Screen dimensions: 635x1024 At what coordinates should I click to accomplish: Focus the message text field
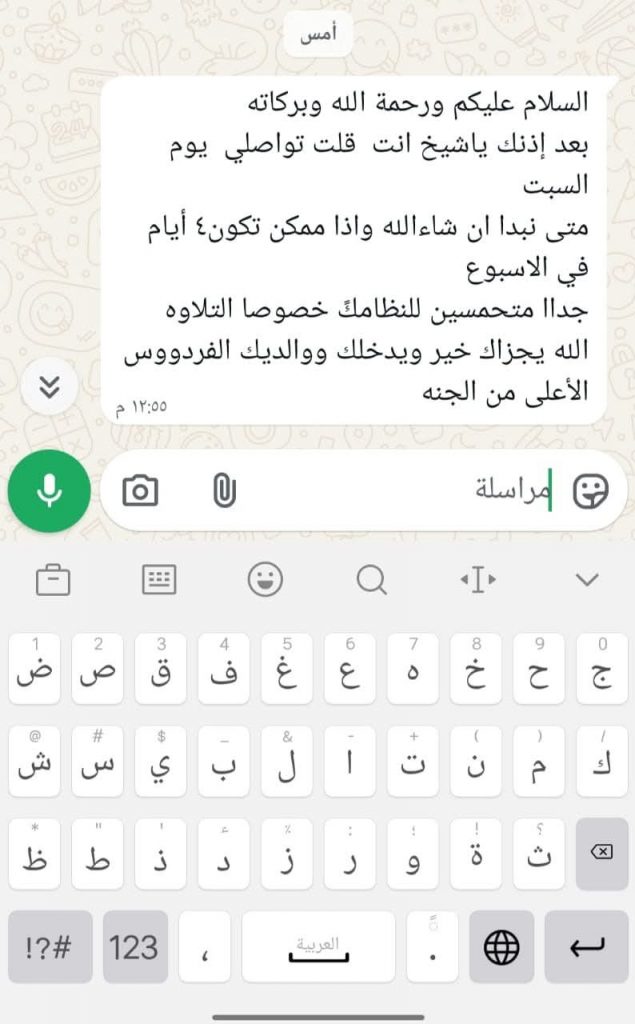point(400,490)
